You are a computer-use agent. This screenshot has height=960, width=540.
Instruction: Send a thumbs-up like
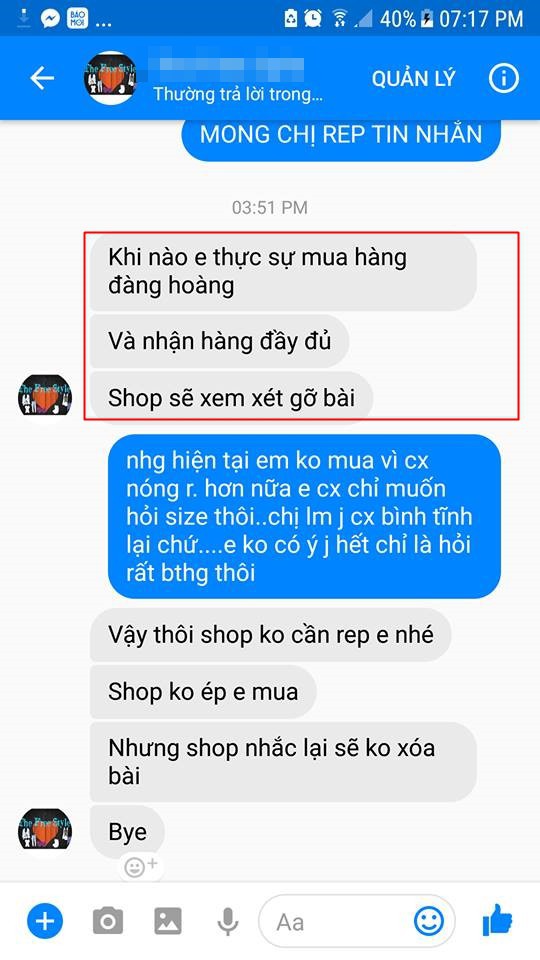(x=497, y=920)
